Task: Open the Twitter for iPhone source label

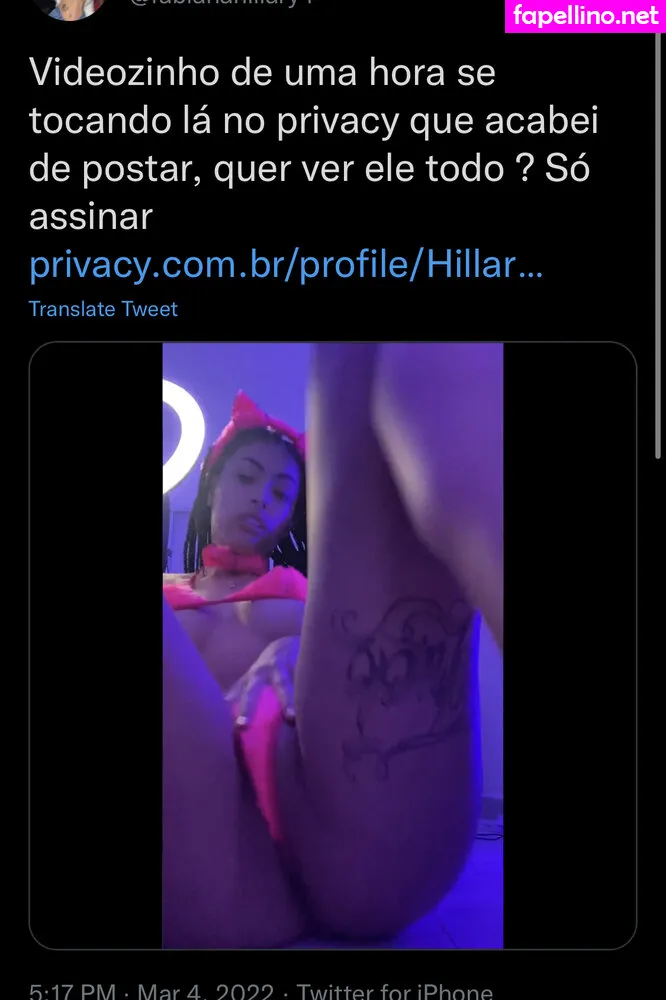Action: (x=395, y=990)
